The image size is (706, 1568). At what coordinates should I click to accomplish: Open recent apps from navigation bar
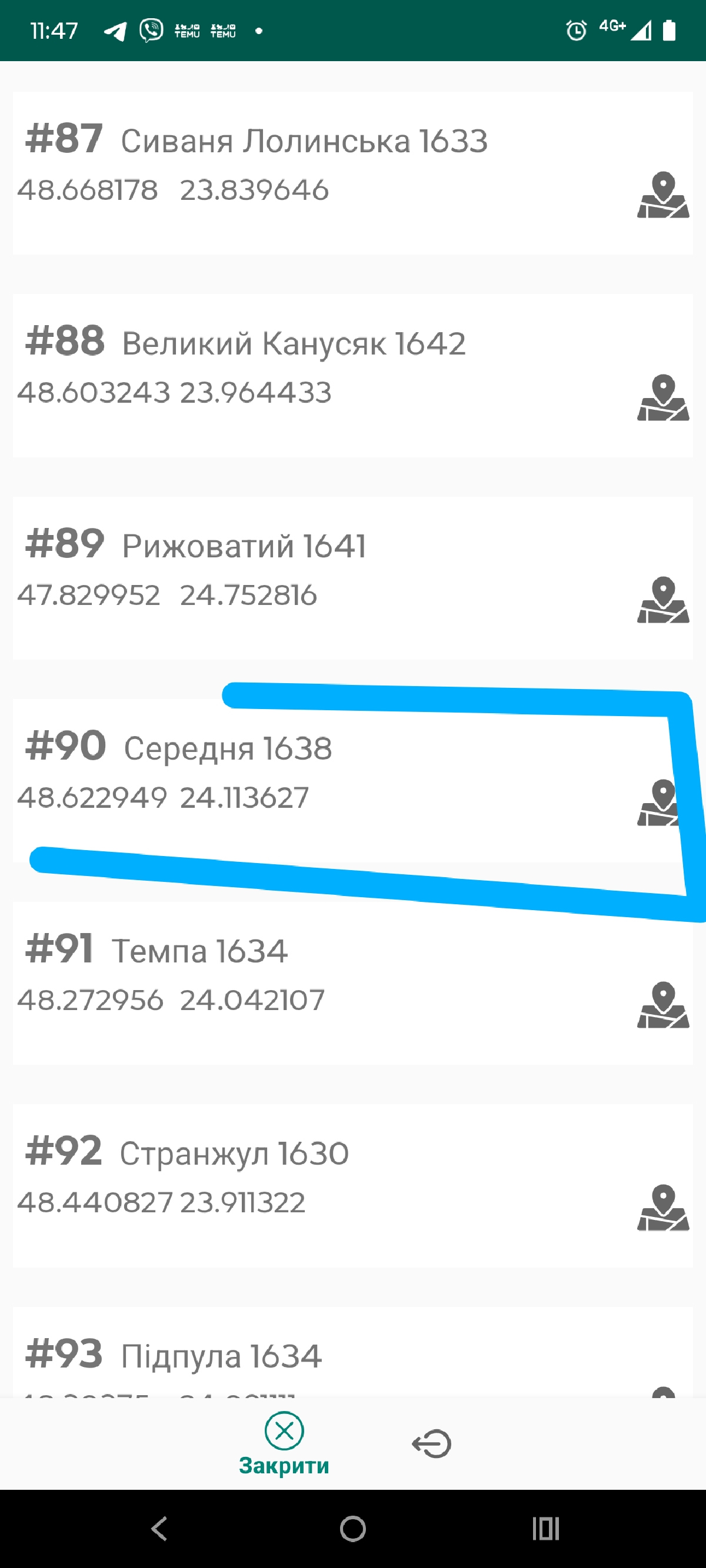546,1529
